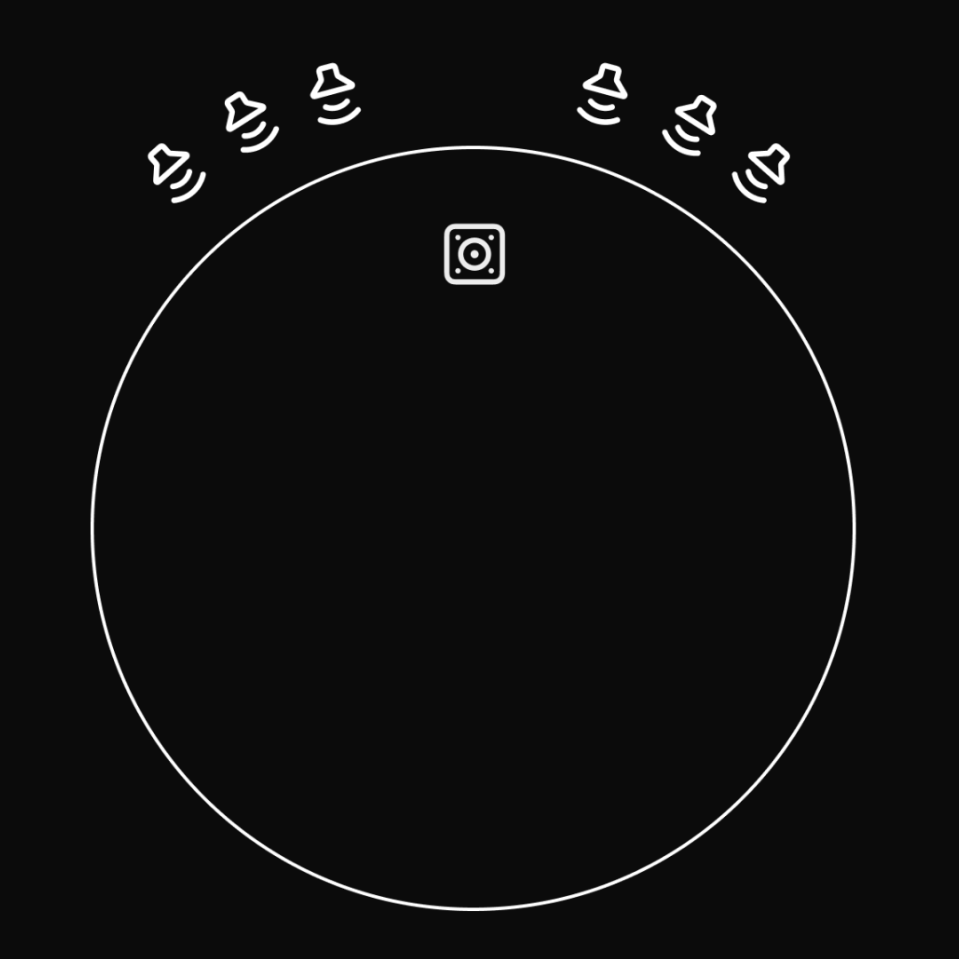959x959 pixels.
Task: Tap the right speaker nearest the center
Action: click(x=603, y=93)
